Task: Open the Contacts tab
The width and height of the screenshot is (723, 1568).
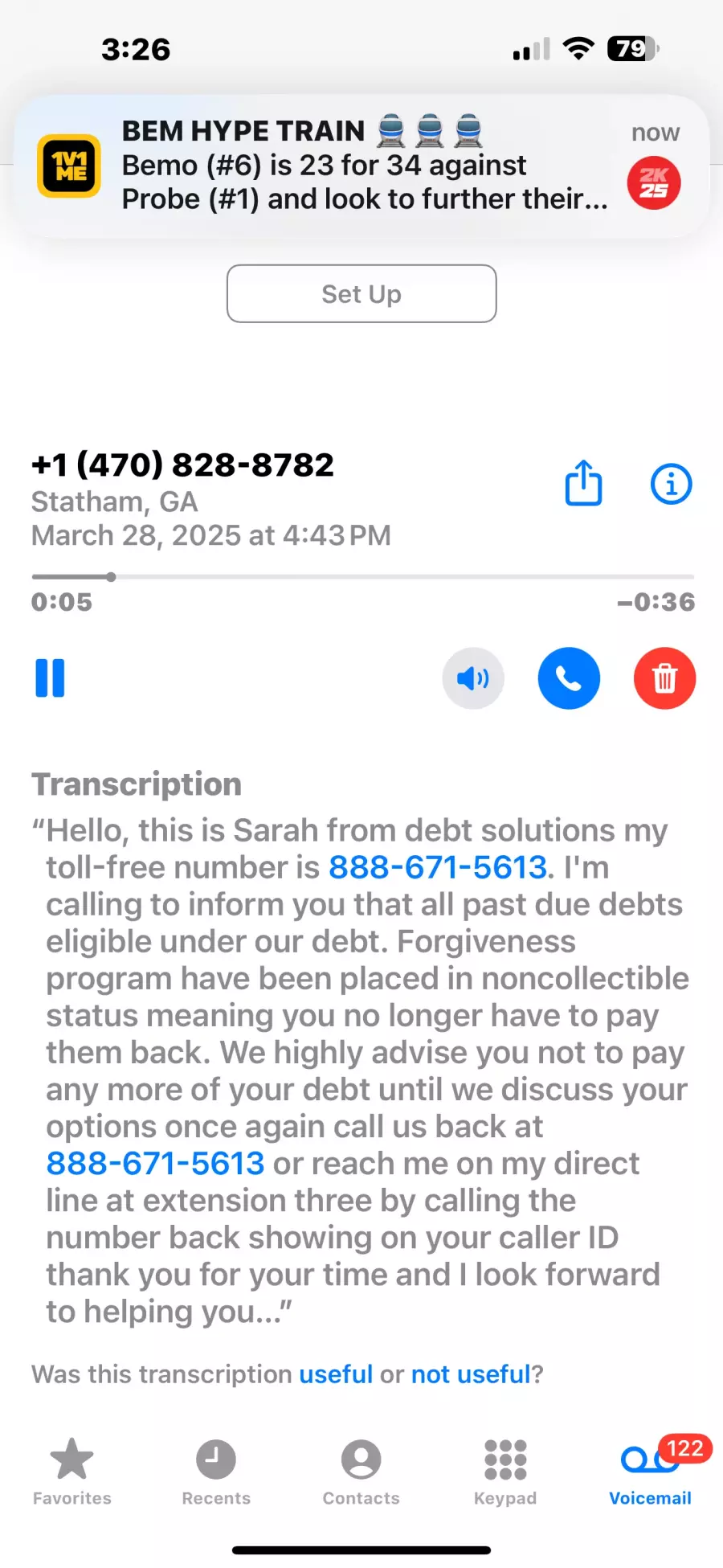Action: click(x=361, y=1471)
